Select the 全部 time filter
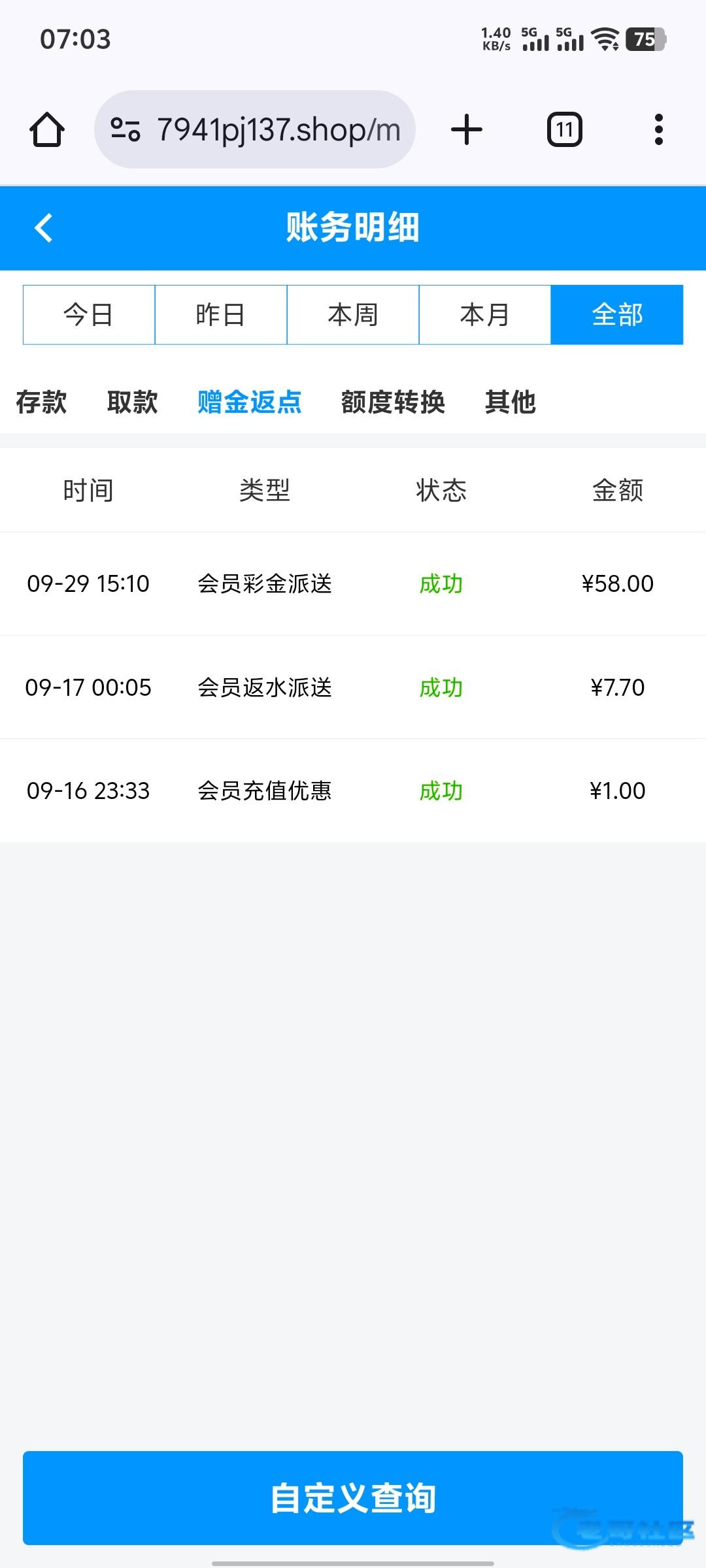The image size is (706, 1568). coord(617,315)
